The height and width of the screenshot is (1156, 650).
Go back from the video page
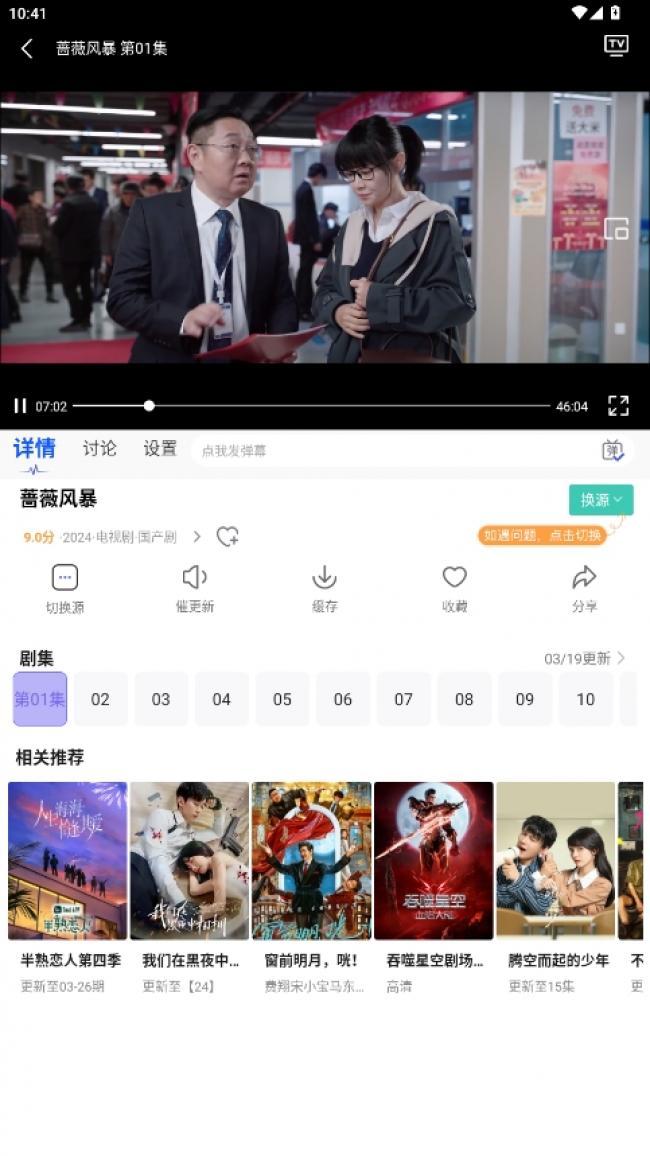[x=27, y=48]
